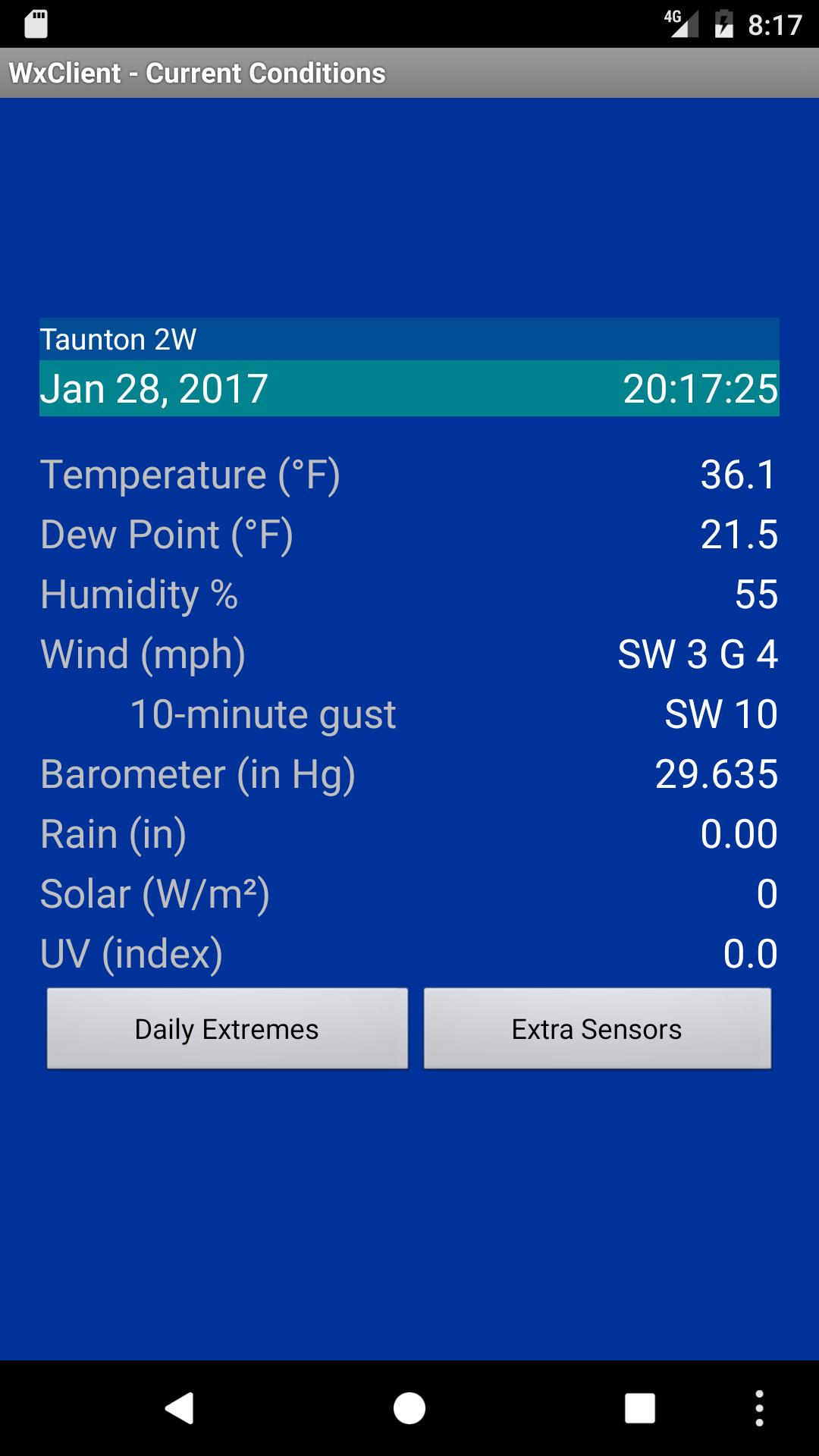Tap the 4G signal indicator
The image size is (819, 1456).
(670, 17)
